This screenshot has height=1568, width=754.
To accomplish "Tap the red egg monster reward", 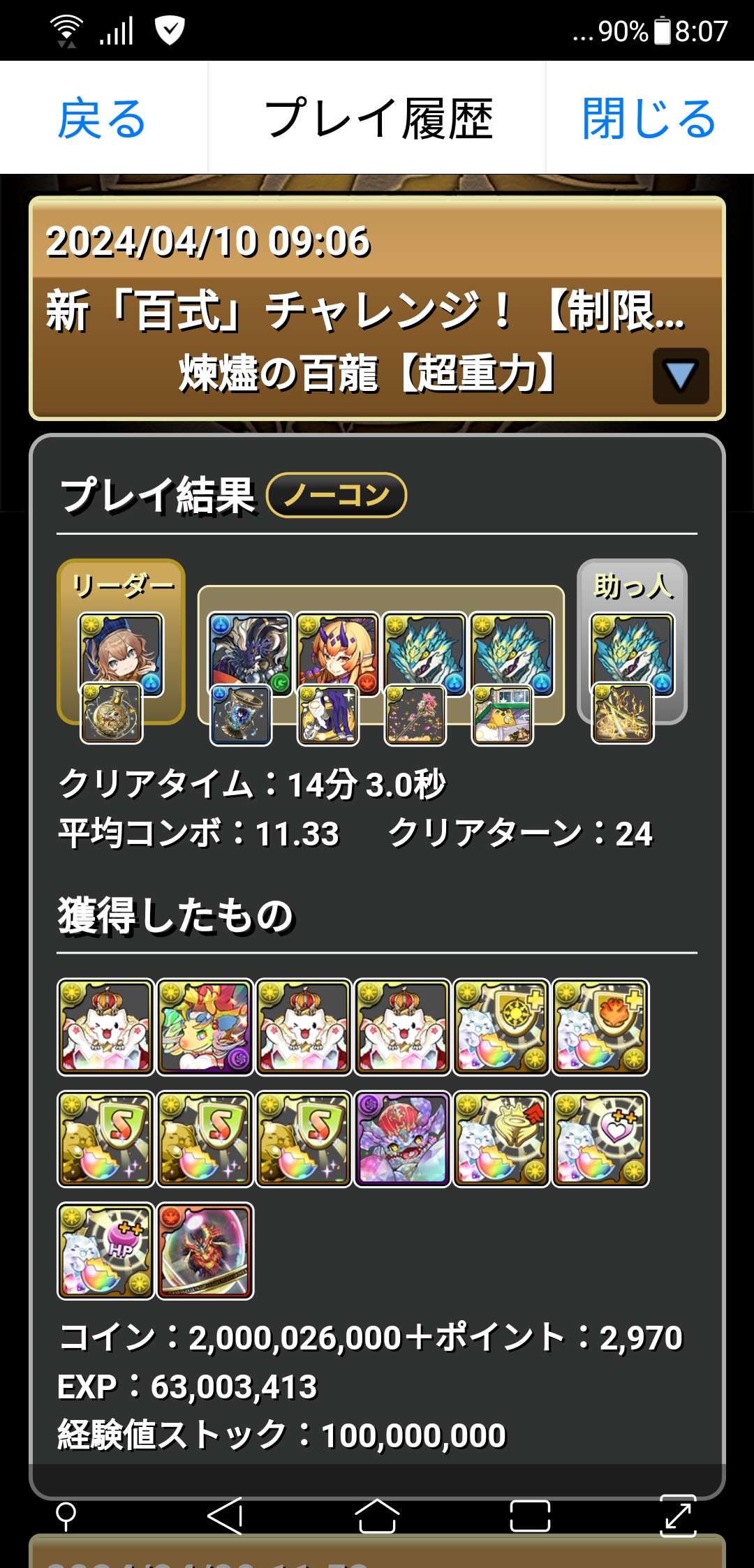I will [x=205, y=1250].
